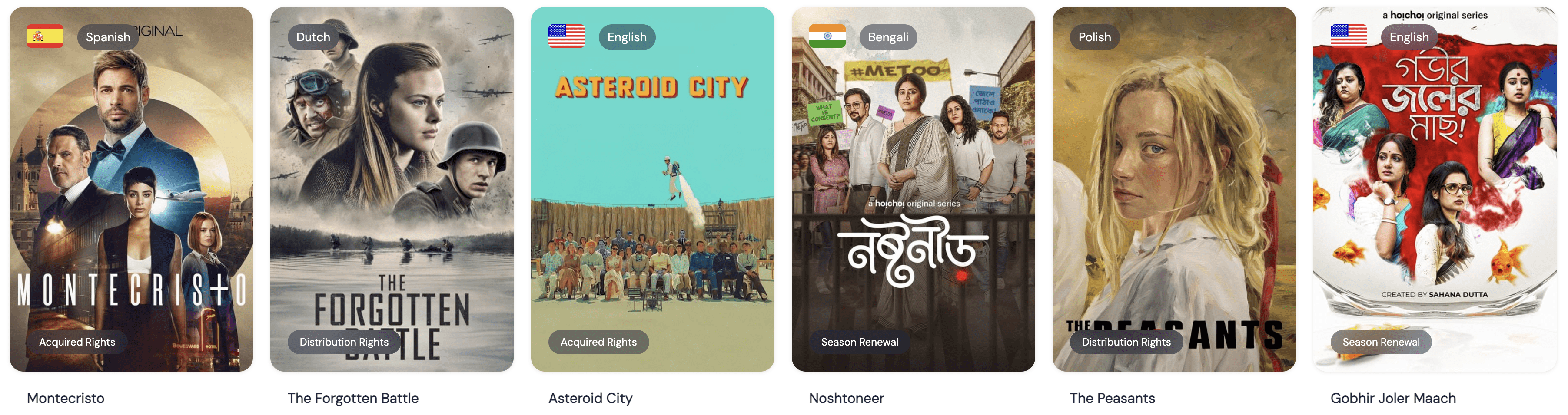Open The Forgotten Battle card
The image size is (1568, 415).
point(392,188)
